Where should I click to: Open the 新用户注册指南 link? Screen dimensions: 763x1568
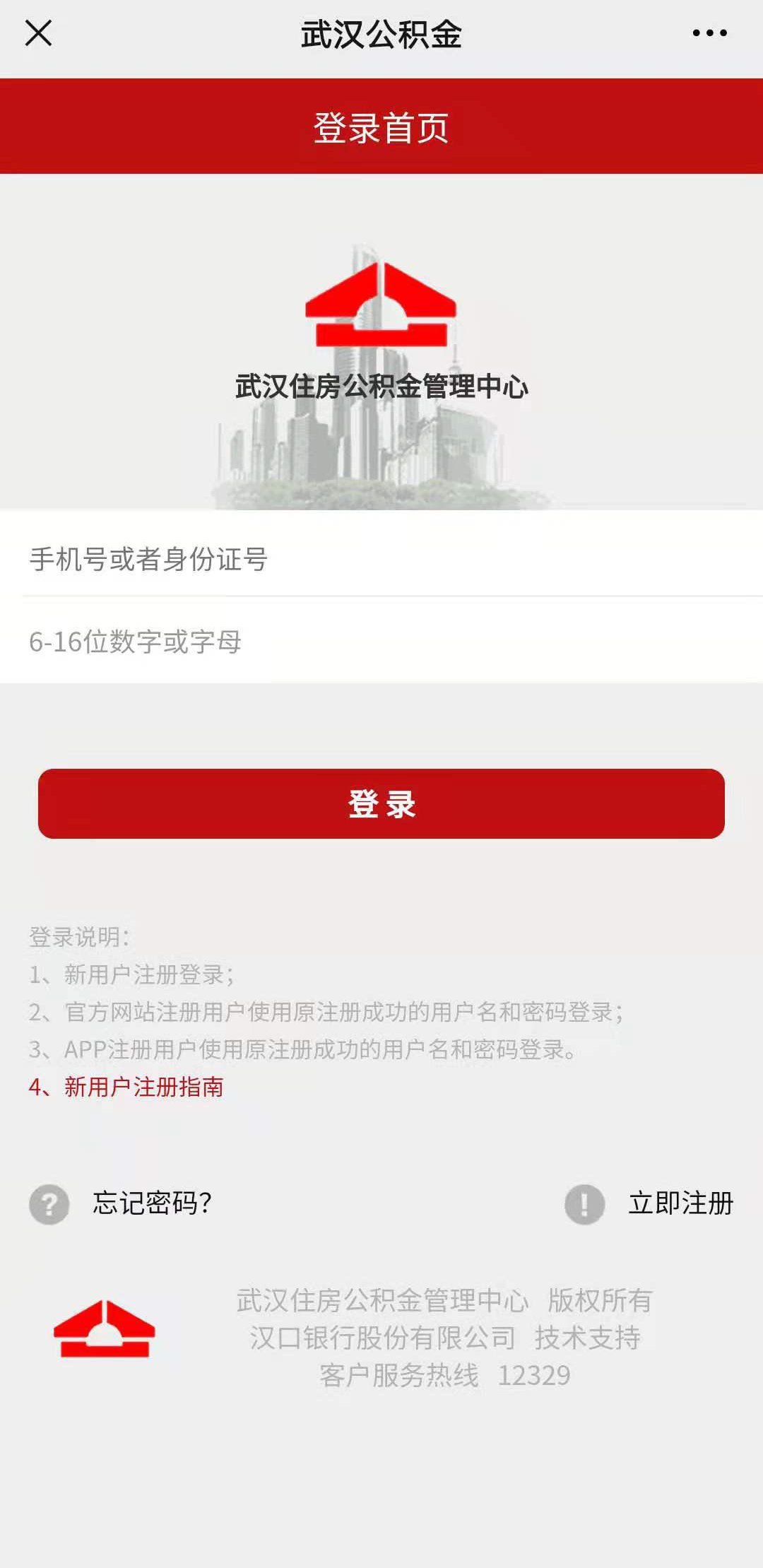[143, 1087]
